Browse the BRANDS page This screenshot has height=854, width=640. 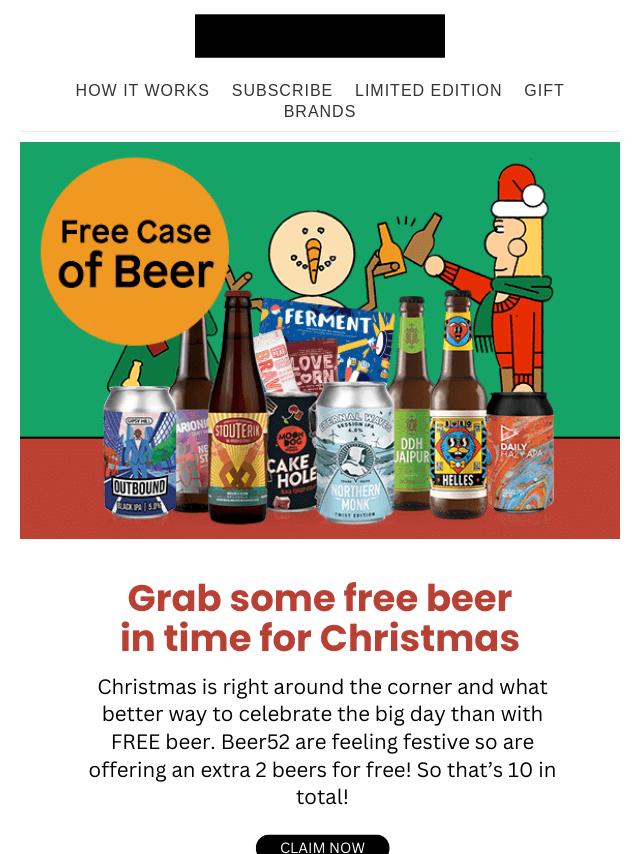[x=319, y=111]
